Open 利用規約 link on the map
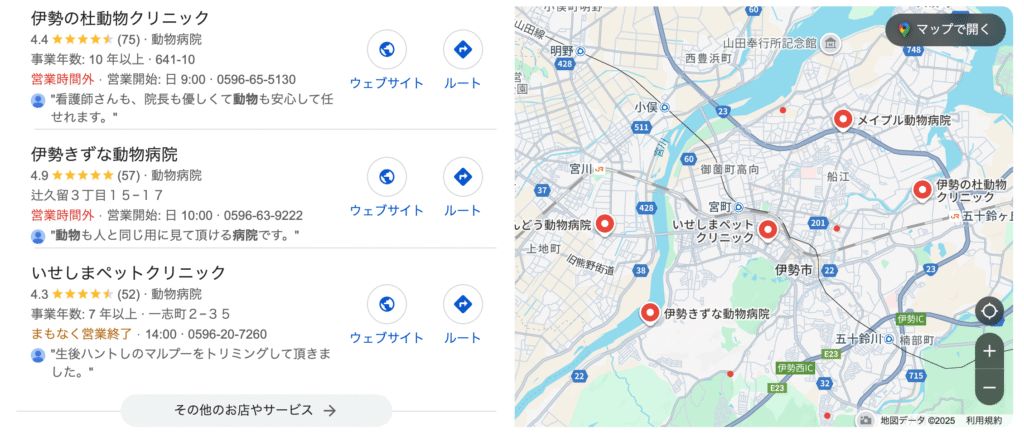1024x437 pixels. [x=984, y=420]
